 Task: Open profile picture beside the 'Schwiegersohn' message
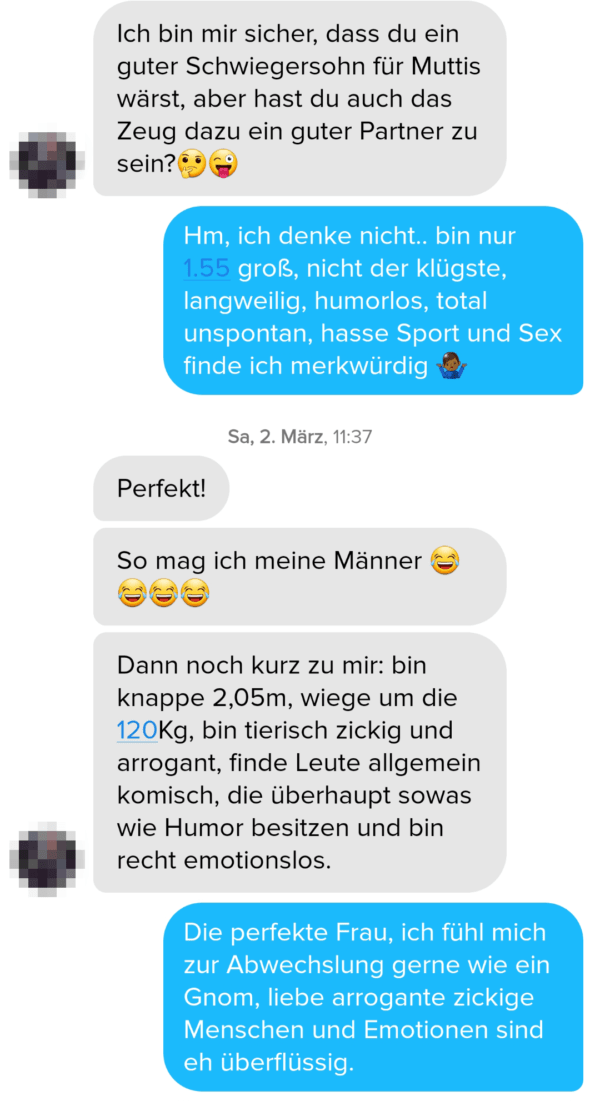46,160
